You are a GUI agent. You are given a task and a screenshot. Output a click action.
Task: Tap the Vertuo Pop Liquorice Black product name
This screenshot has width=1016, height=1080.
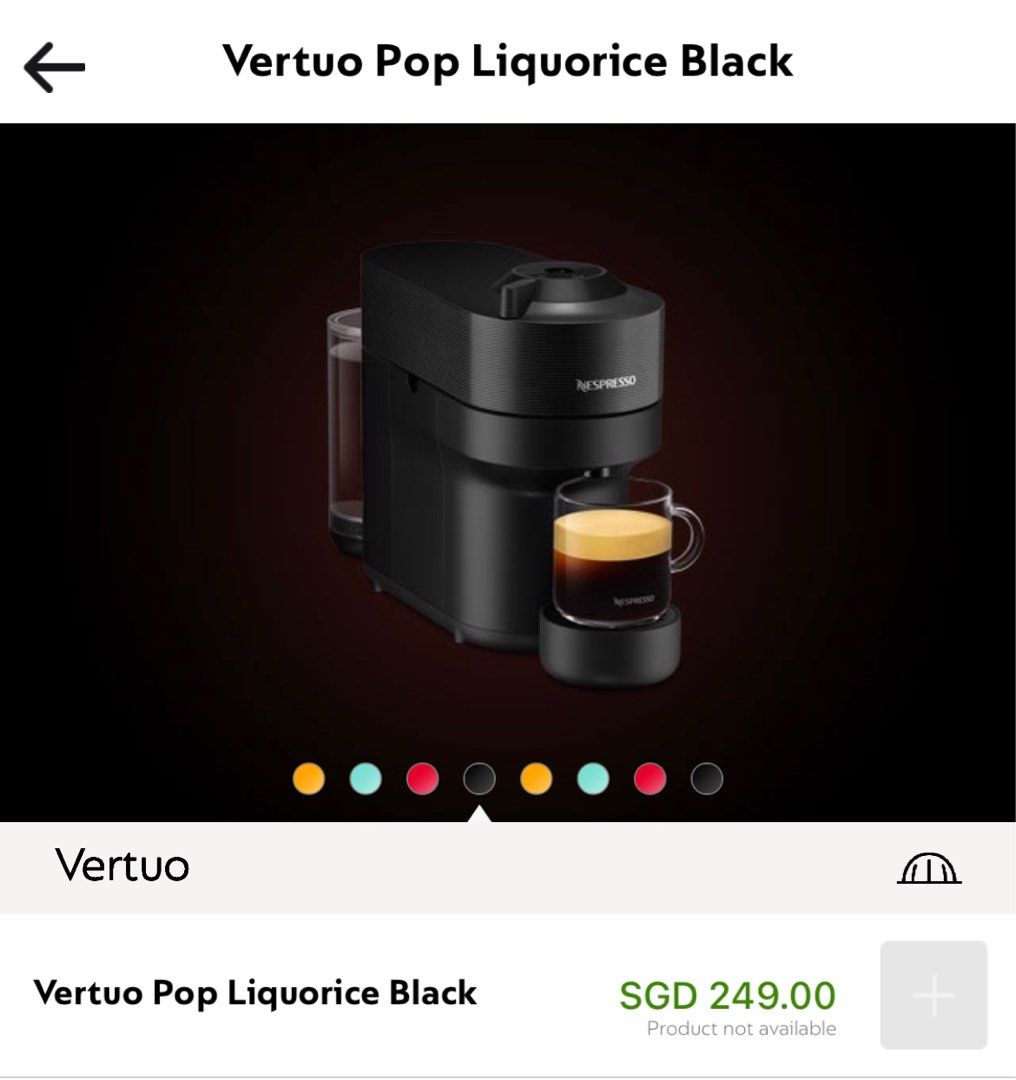[254, 993]
